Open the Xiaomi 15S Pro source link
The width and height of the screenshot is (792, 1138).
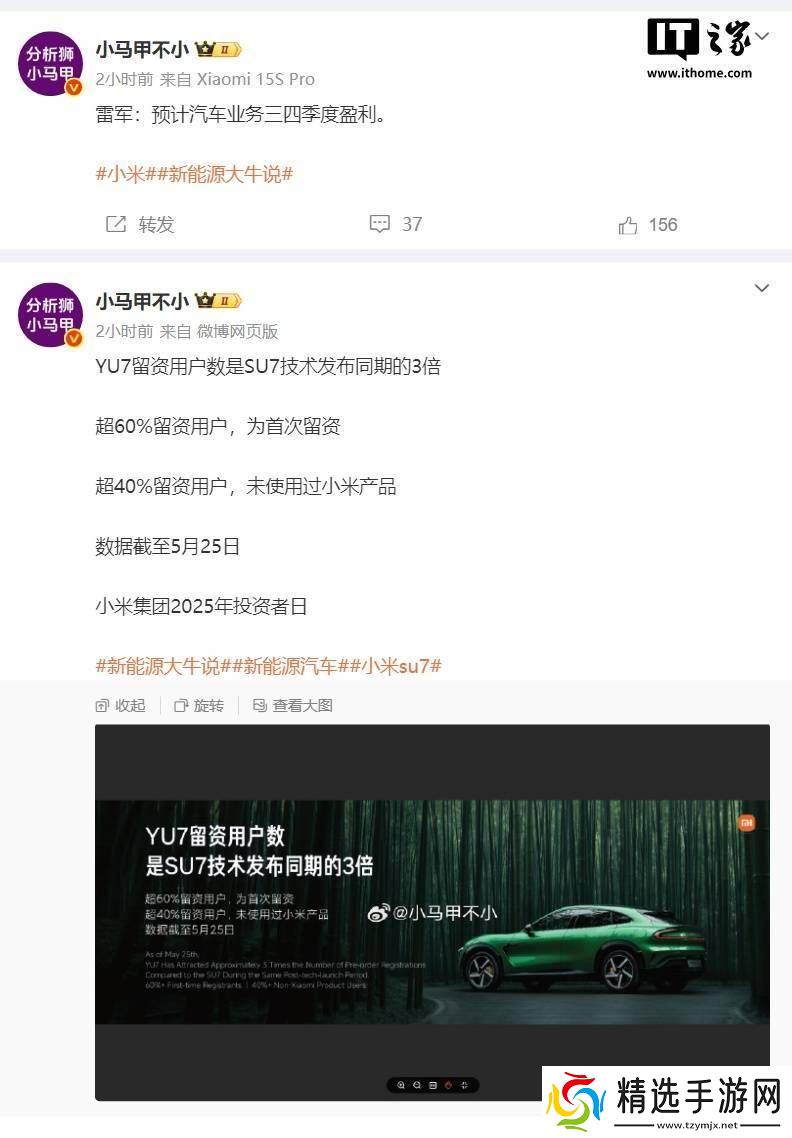pyautogui.click(x=254, y=79)
